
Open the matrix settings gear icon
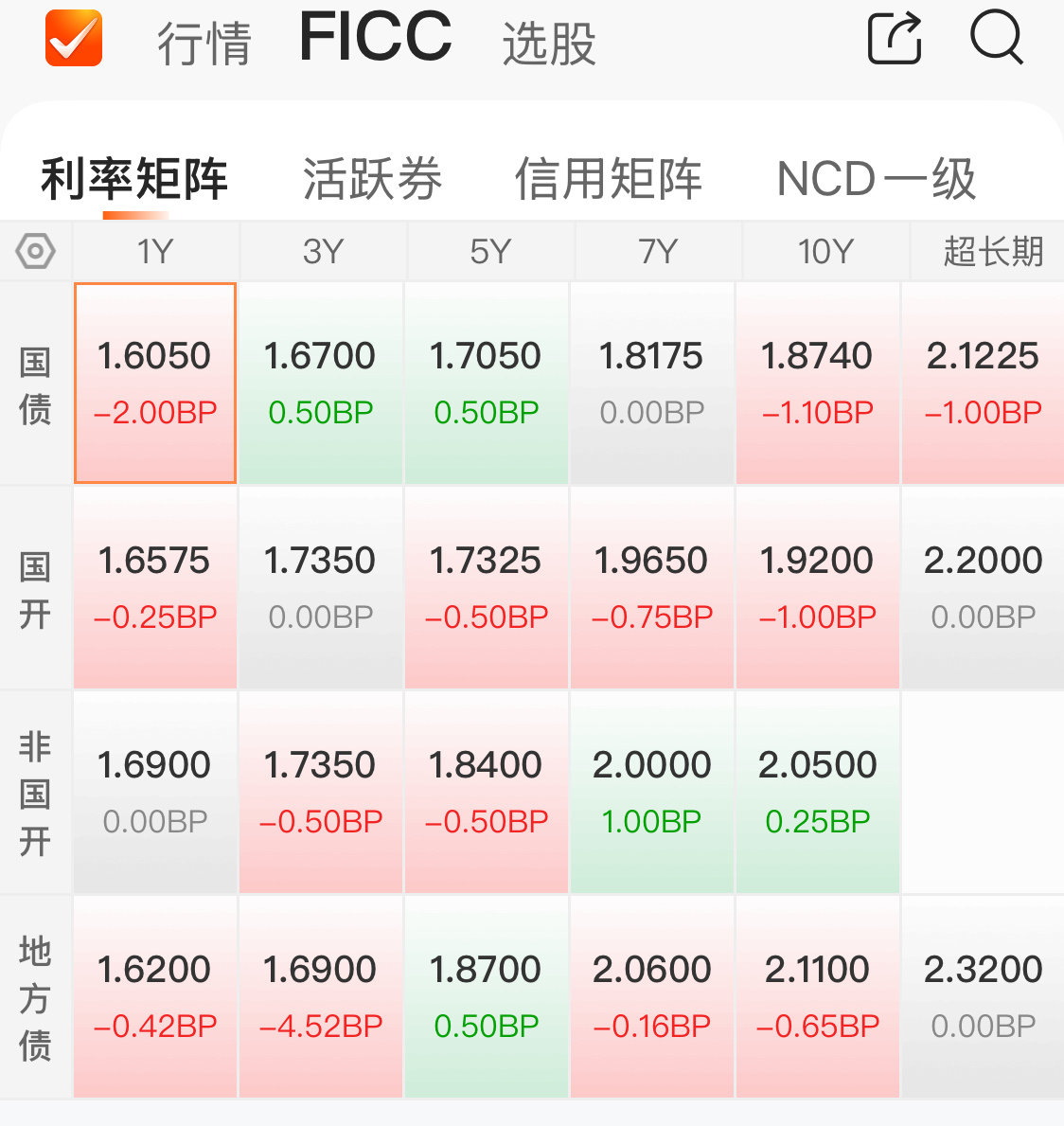tap(34, 251)
